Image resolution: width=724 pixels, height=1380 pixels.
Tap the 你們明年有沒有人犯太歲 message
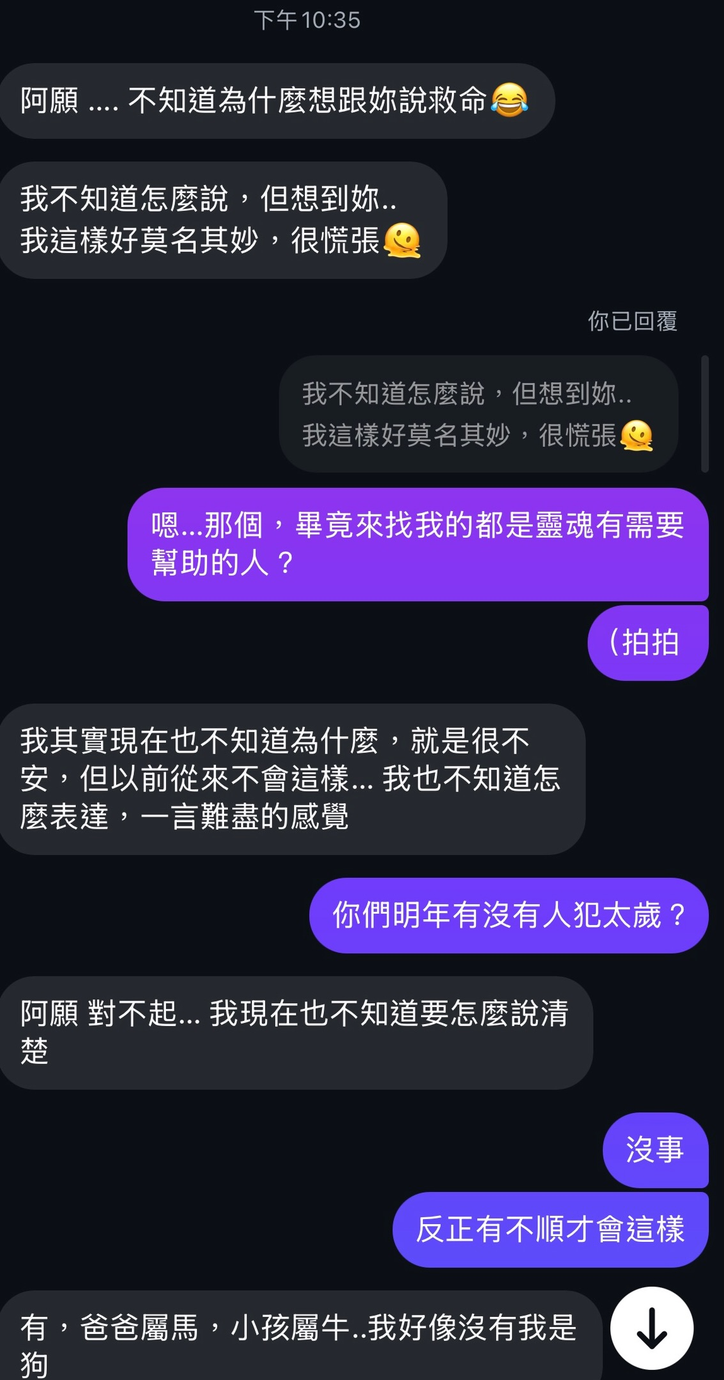508,915
